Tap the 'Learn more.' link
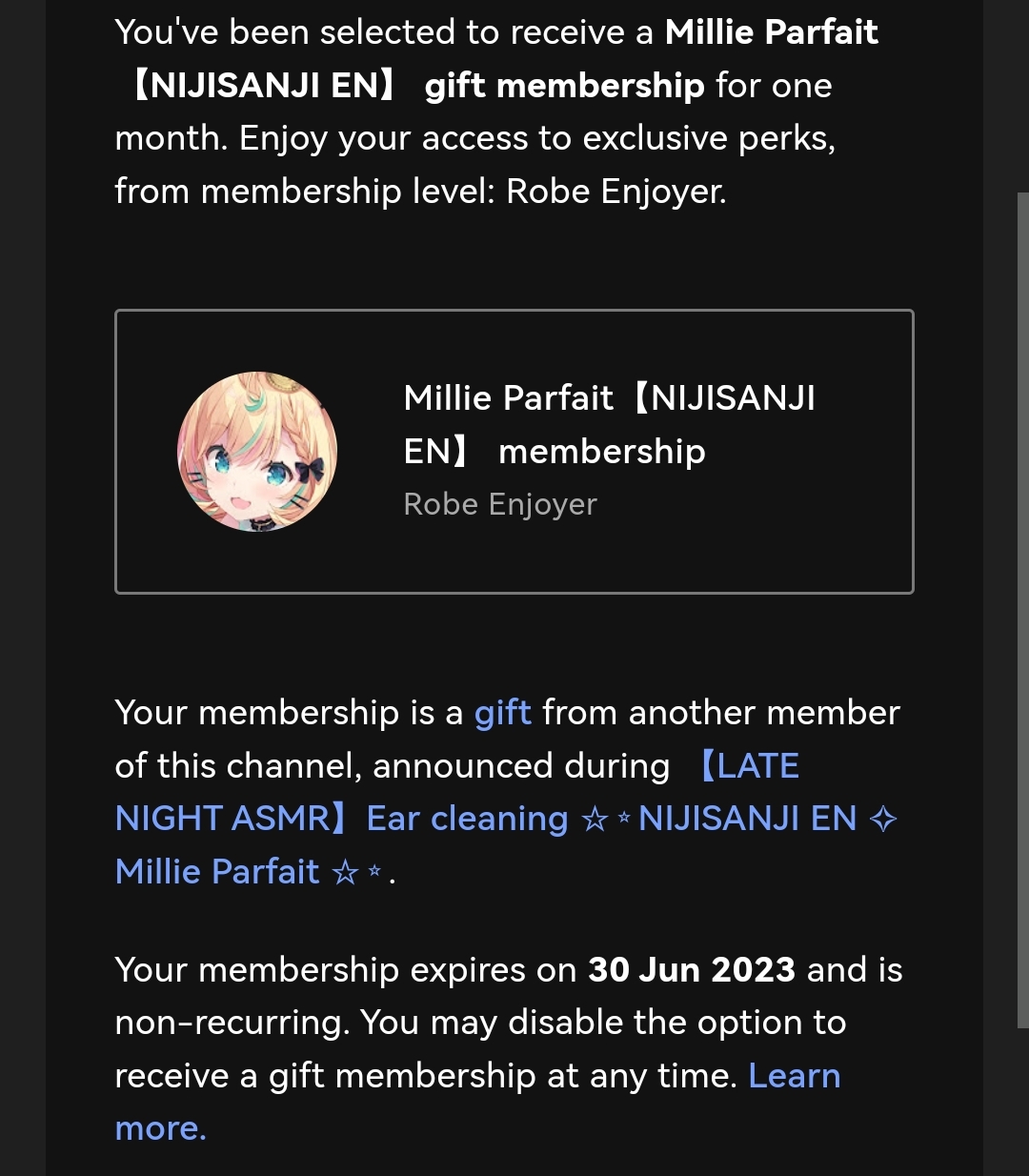This screenshot has width=1029, height=1176. point(794,1076)
